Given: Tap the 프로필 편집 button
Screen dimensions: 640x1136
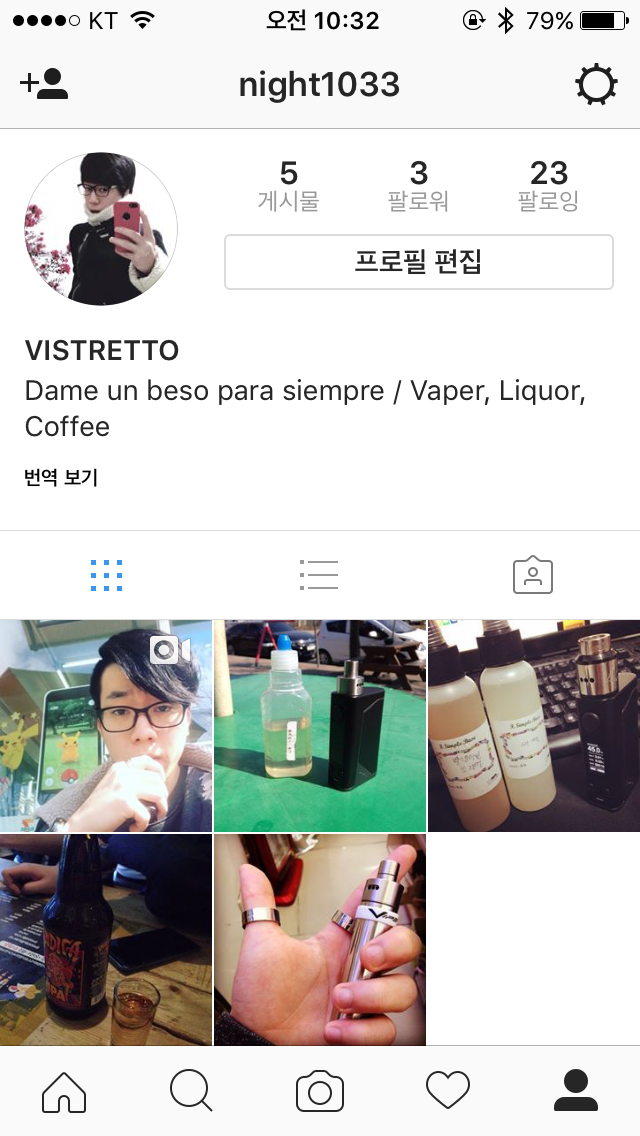Looking at the screenshot, I should [x=418, y=262].
